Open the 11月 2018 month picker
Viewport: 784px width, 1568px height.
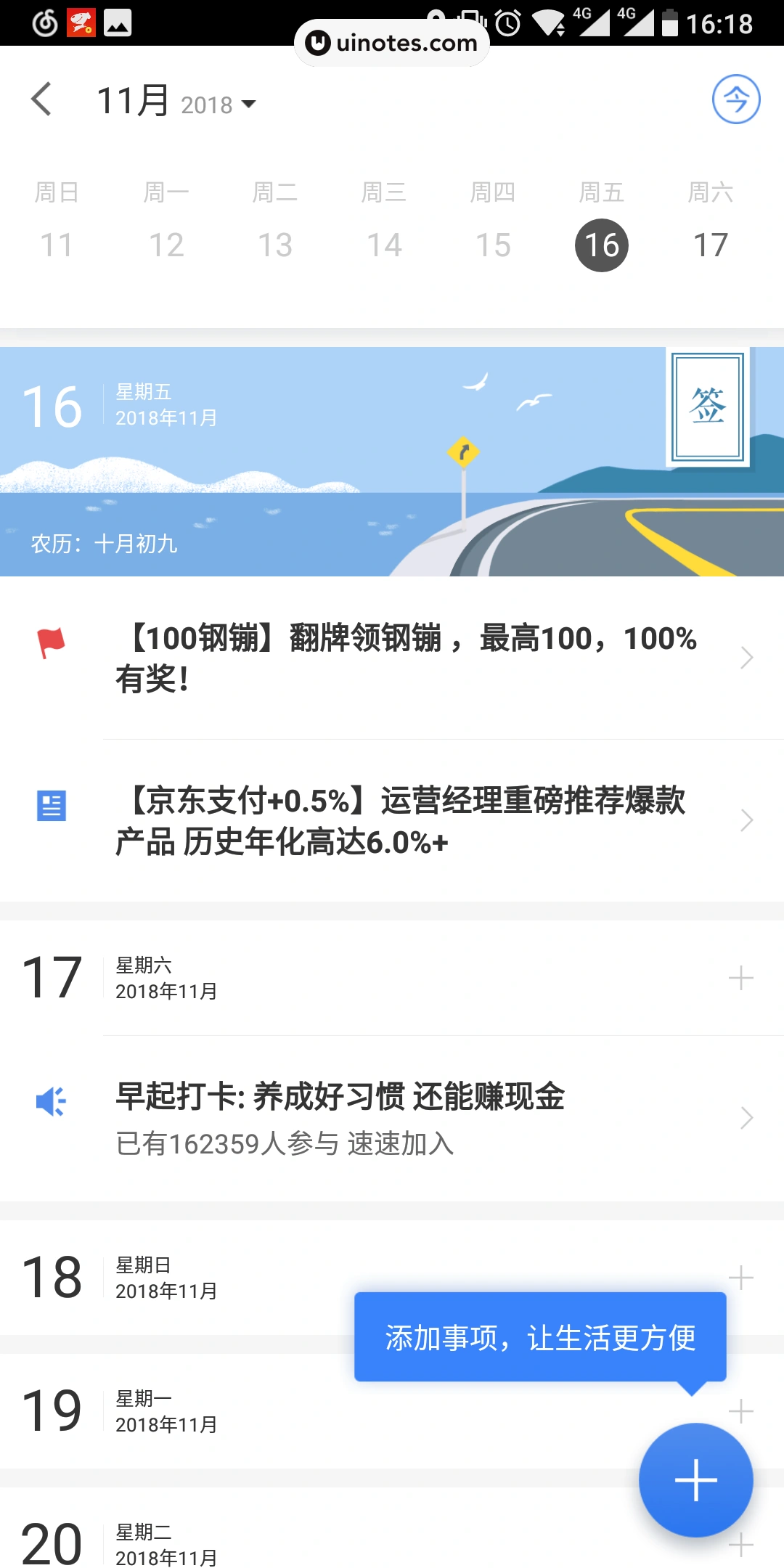(176, 102)
